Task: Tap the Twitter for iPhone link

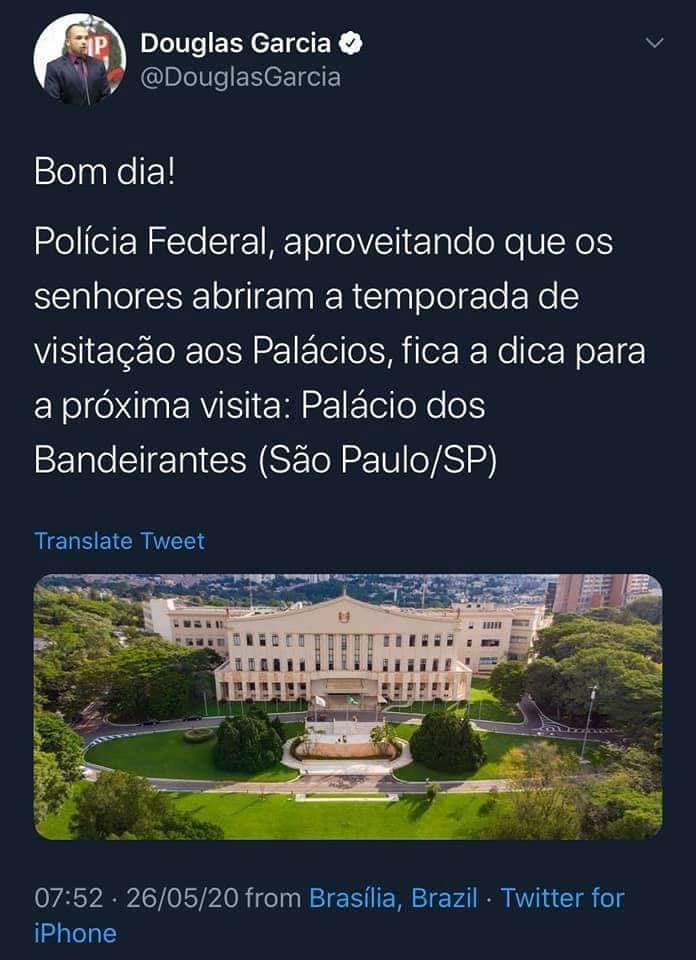Action: pyautogui.click(x=562, y=898)
